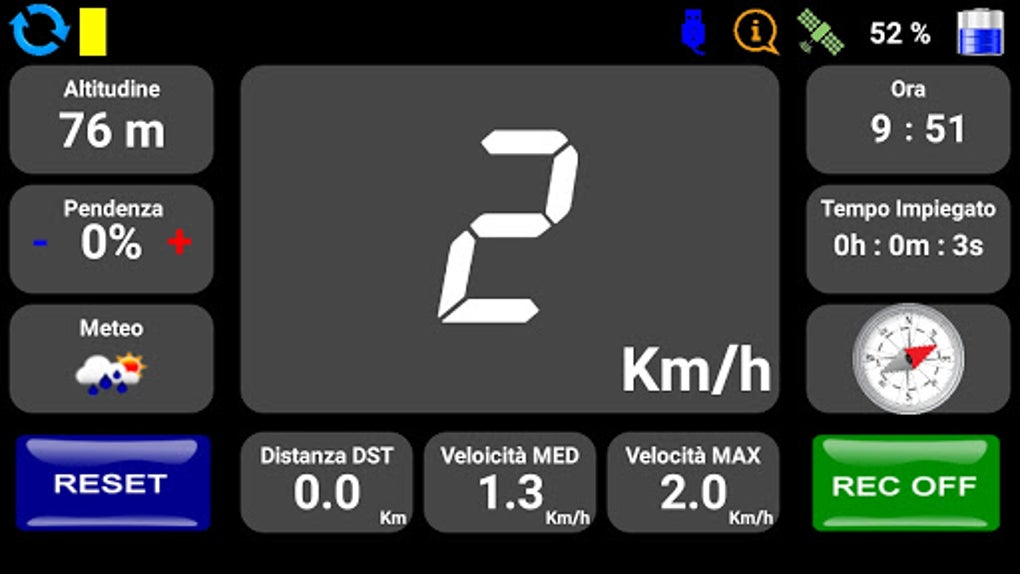Tap the REC OFF recording button
Image resolution: width=1020 pixels, height=574 pixels.
905,485
